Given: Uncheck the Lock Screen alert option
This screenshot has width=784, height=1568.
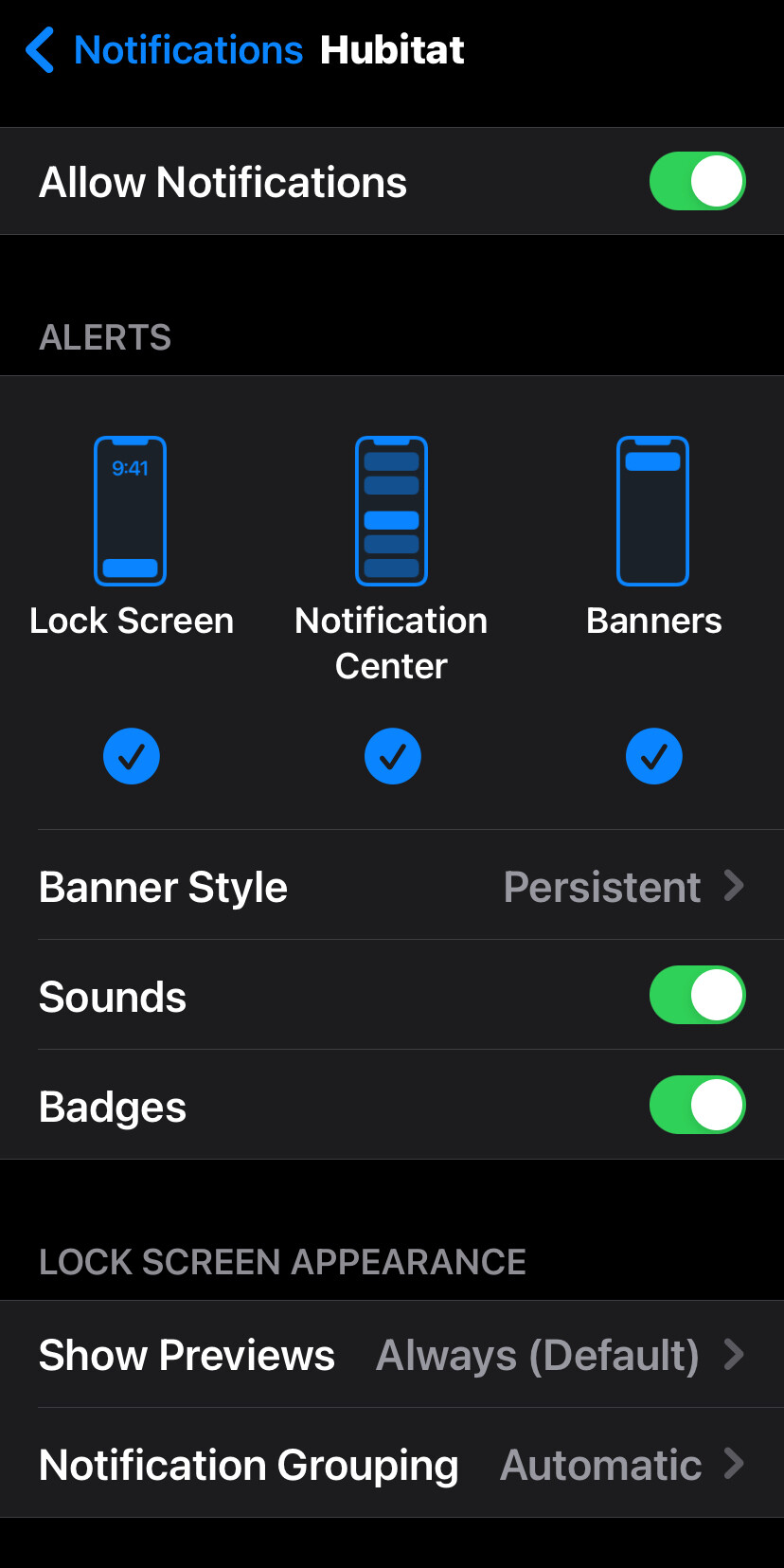Looking at the screenshot, I should 132,756.
